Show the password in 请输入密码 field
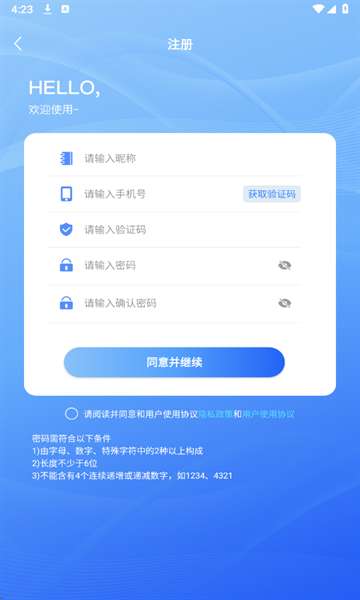The height and width of the screenshot is (600, 360). 284,265
